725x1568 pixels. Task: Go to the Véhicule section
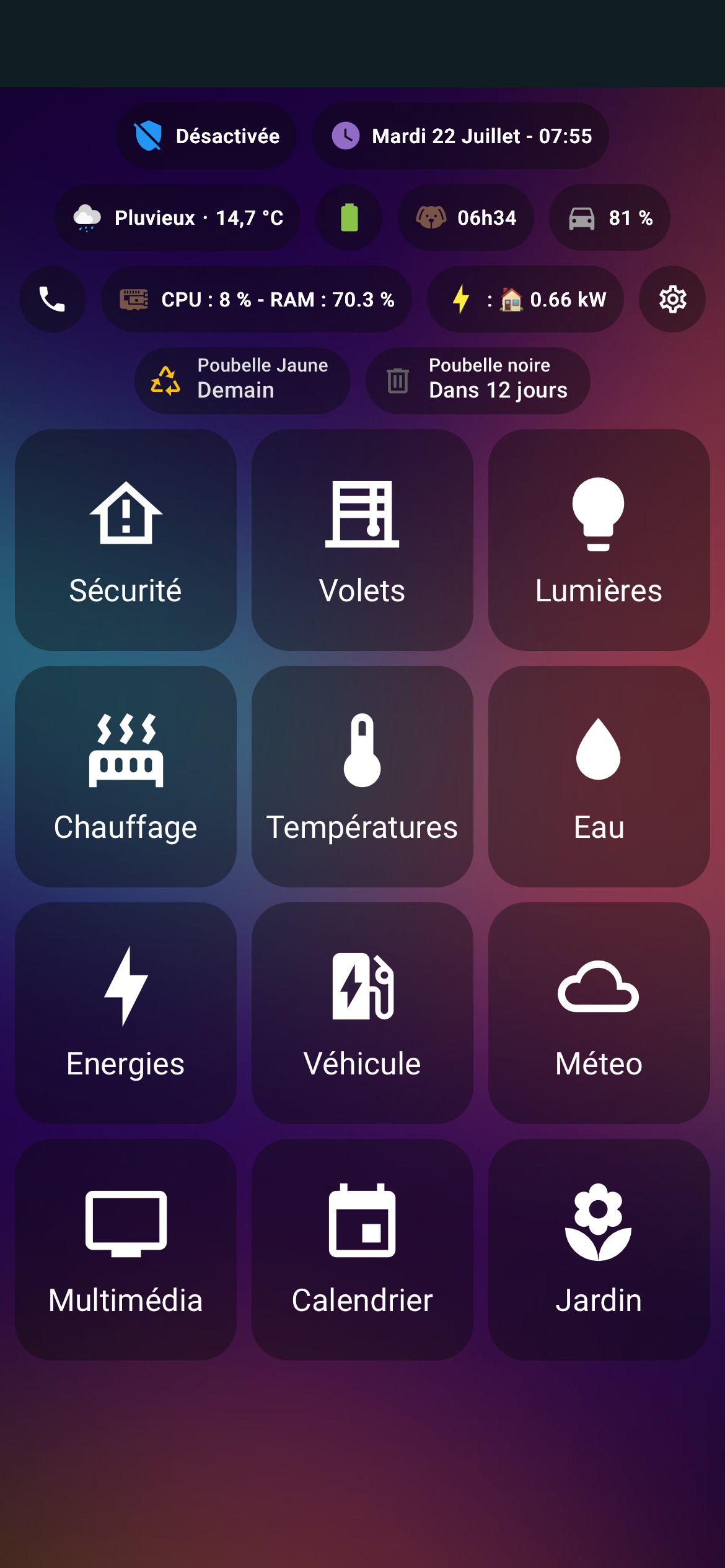tap(362, 1013)
